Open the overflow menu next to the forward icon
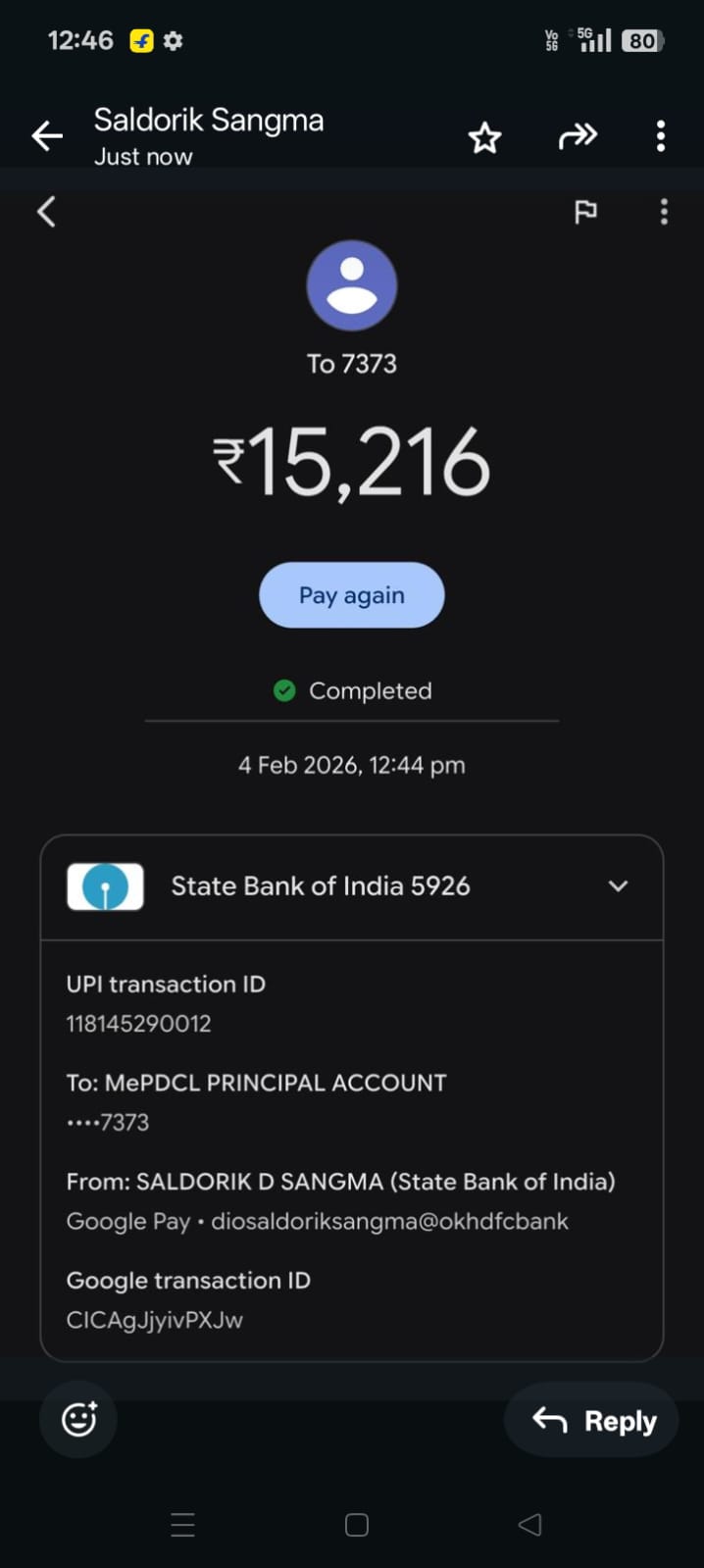This screenshot has width=704, height=1568. click(661, 136)
